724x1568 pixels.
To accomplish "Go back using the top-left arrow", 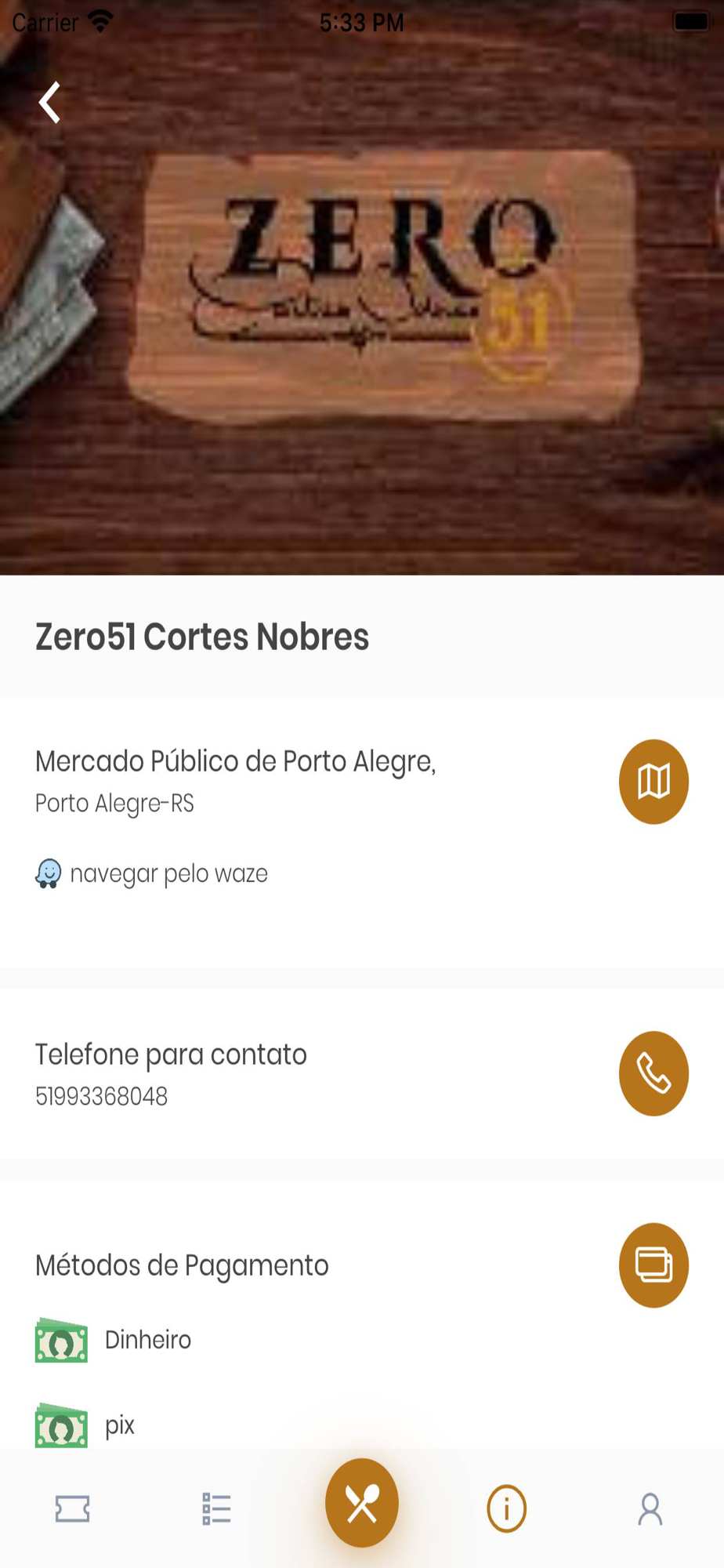I will (x=50, y=103).
